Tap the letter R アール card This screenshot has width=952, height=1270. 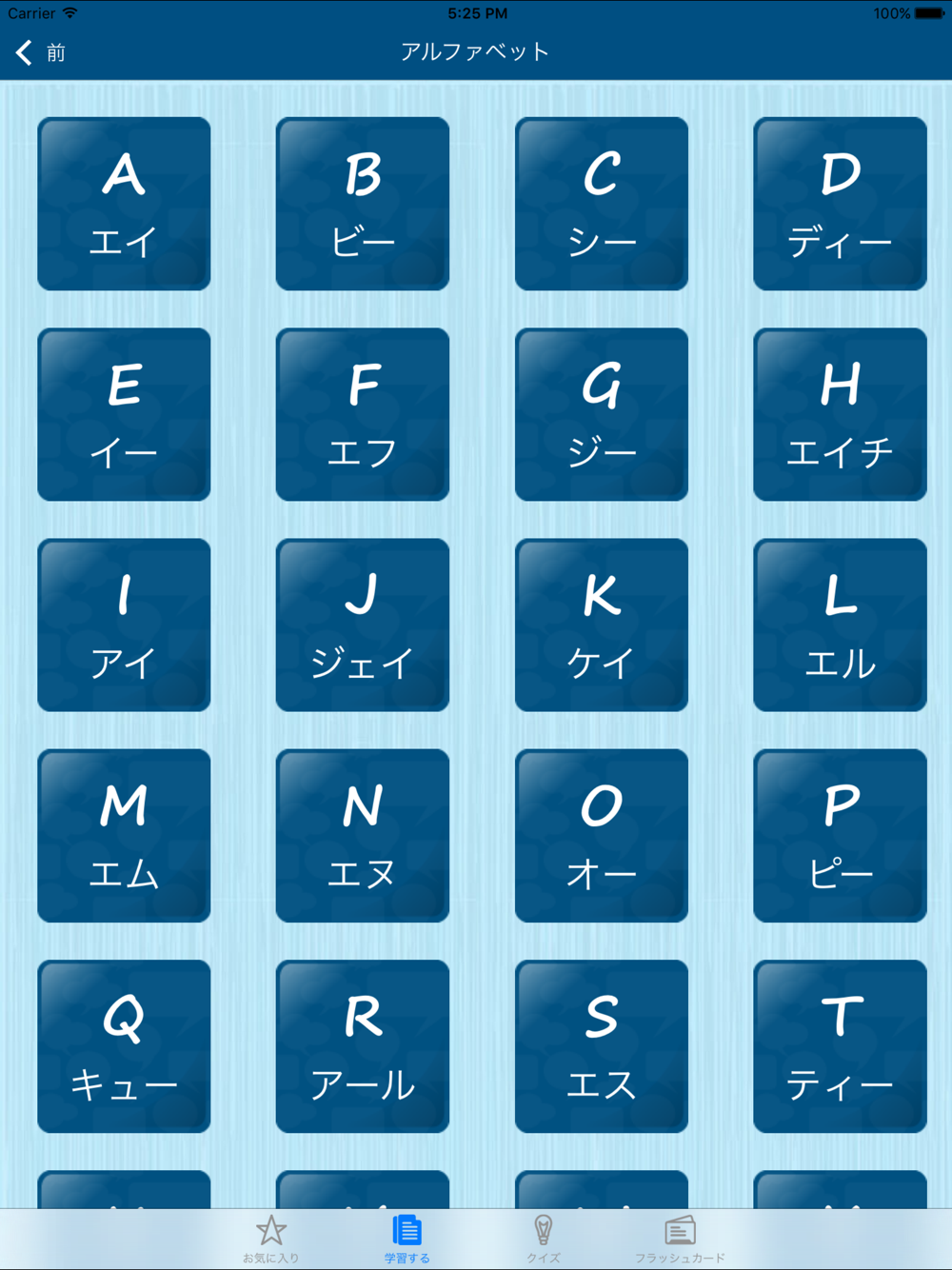pyautogui.click(x=363, y=1045)
